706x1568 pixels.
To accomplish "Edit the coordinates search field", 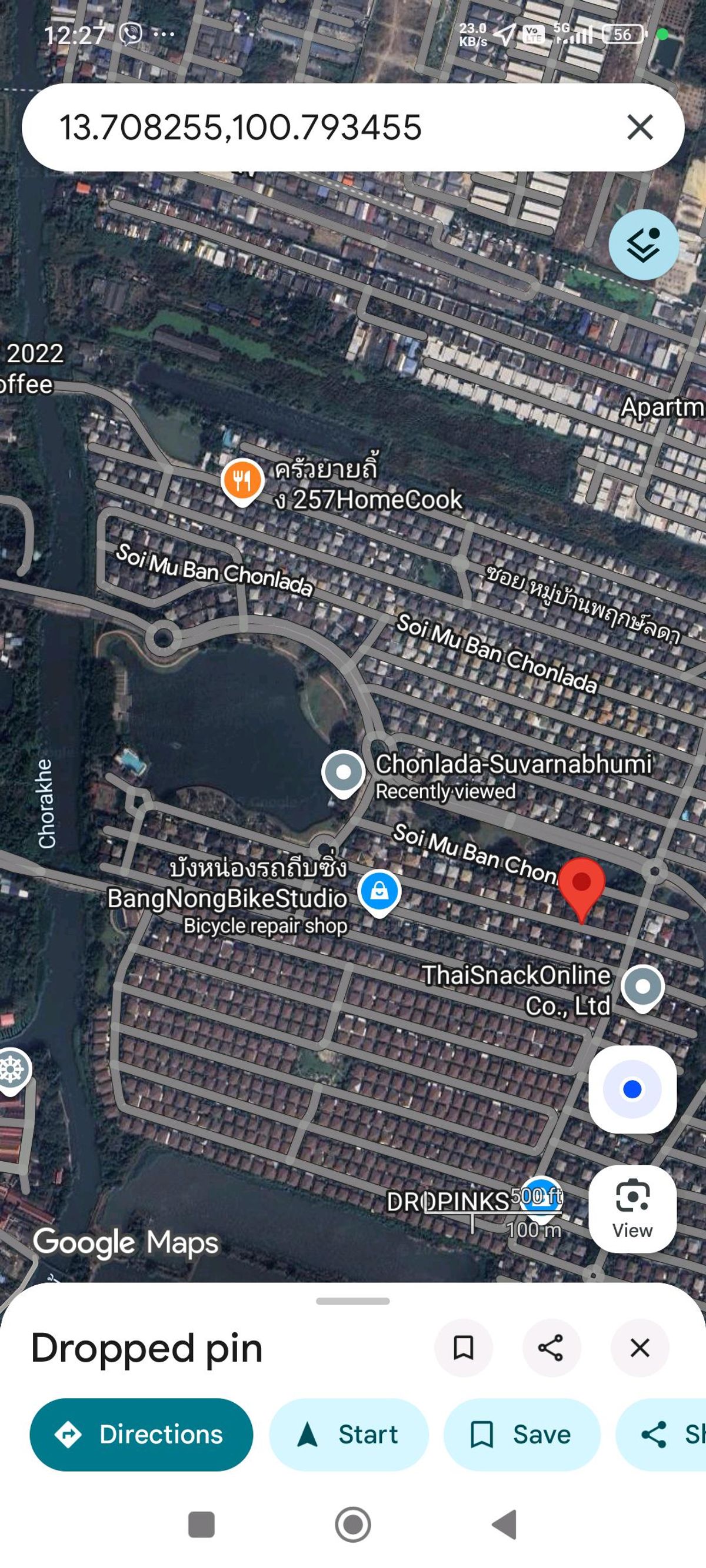I will 305,127.
